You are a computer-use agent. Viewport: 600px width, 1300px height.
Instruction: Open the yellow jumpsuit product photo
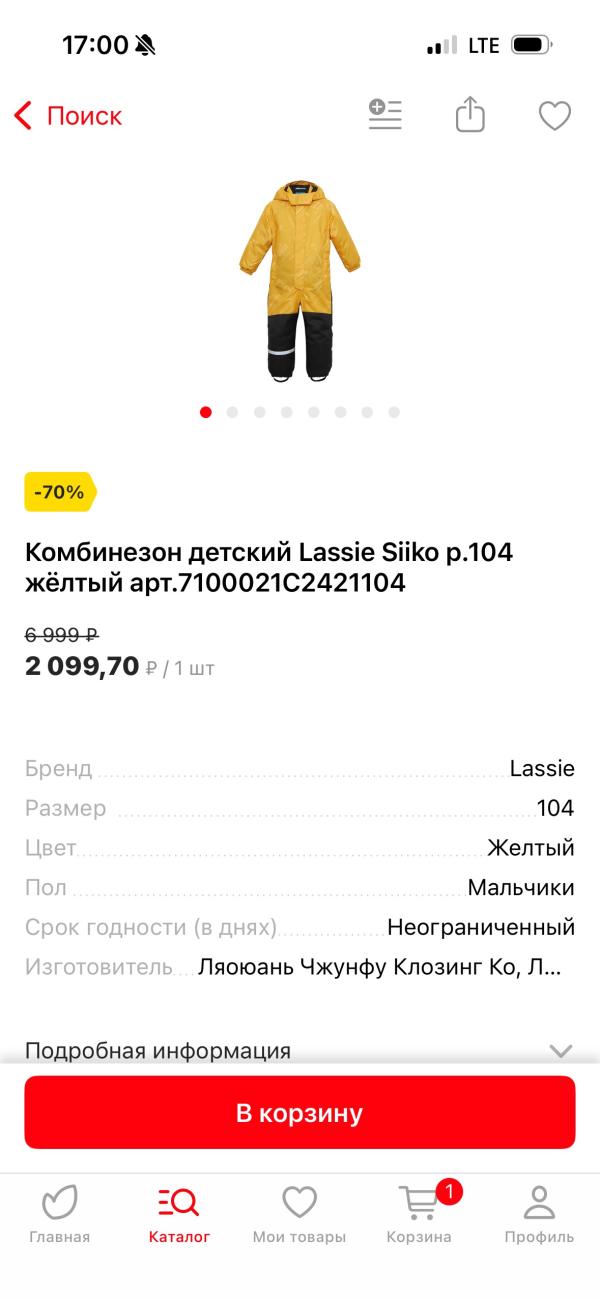[299, 281]
